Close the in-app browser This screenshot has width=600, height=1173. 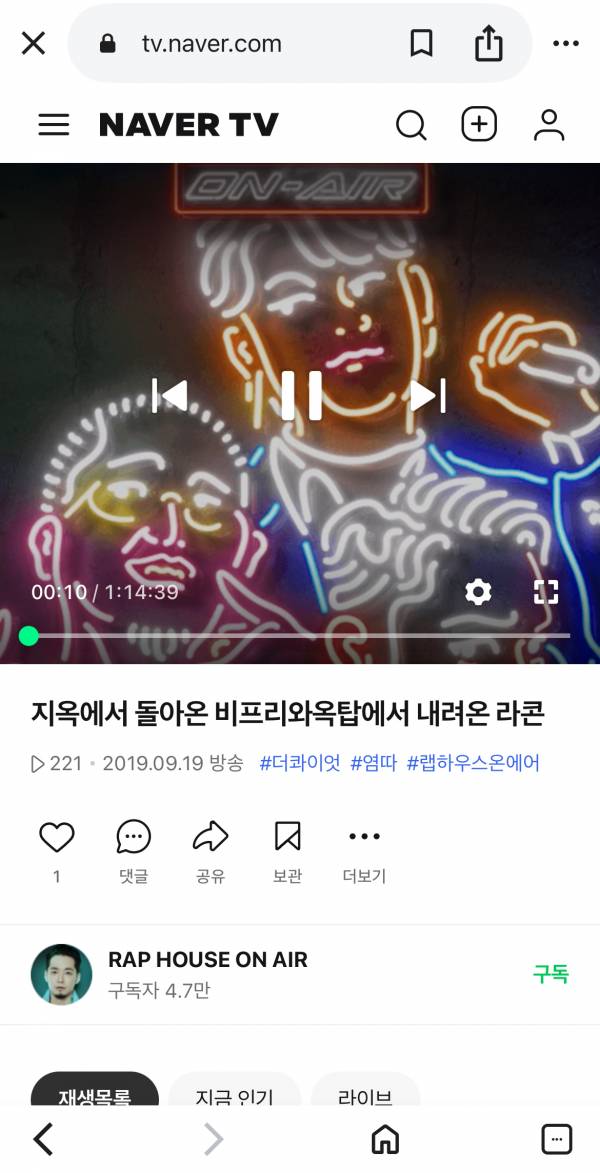(x=34, y=44)
